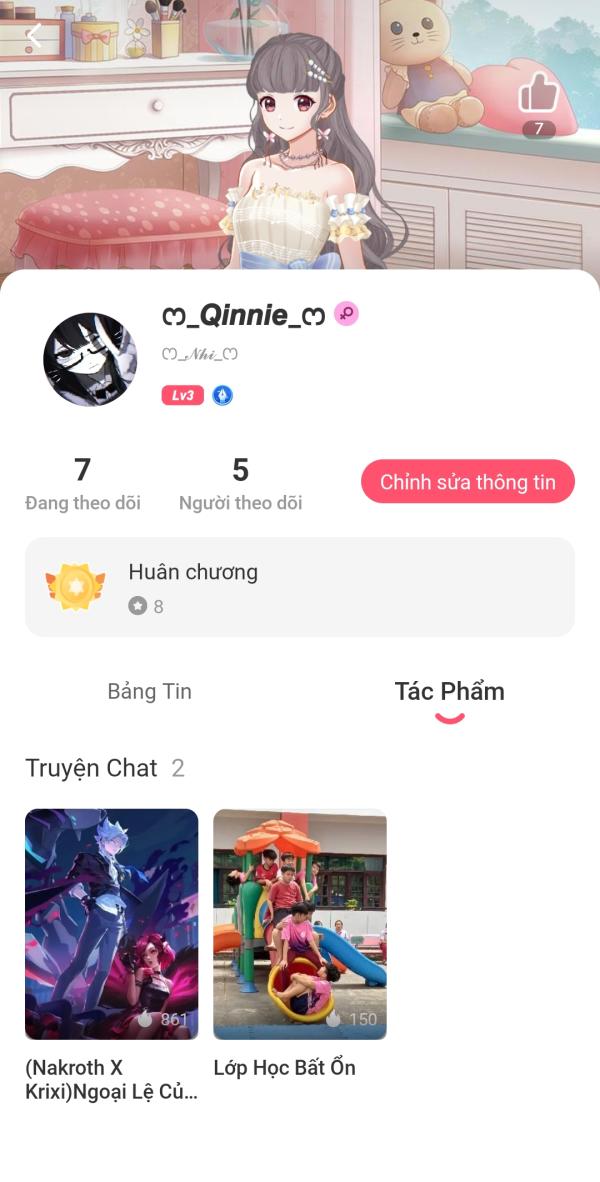600x1182 pixels.
Task: Go back using the top-left arrow
Action: coord(34,37)
